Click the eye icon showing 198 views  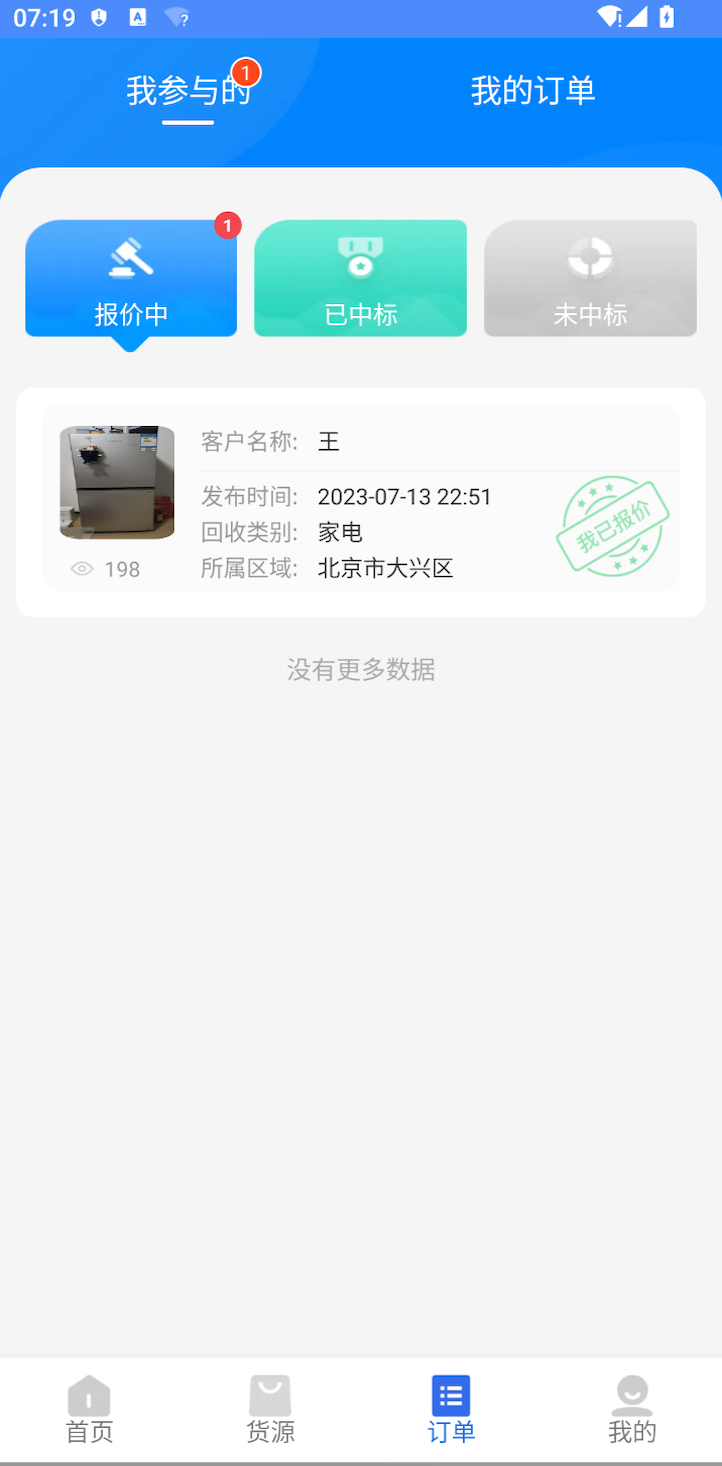81,567
